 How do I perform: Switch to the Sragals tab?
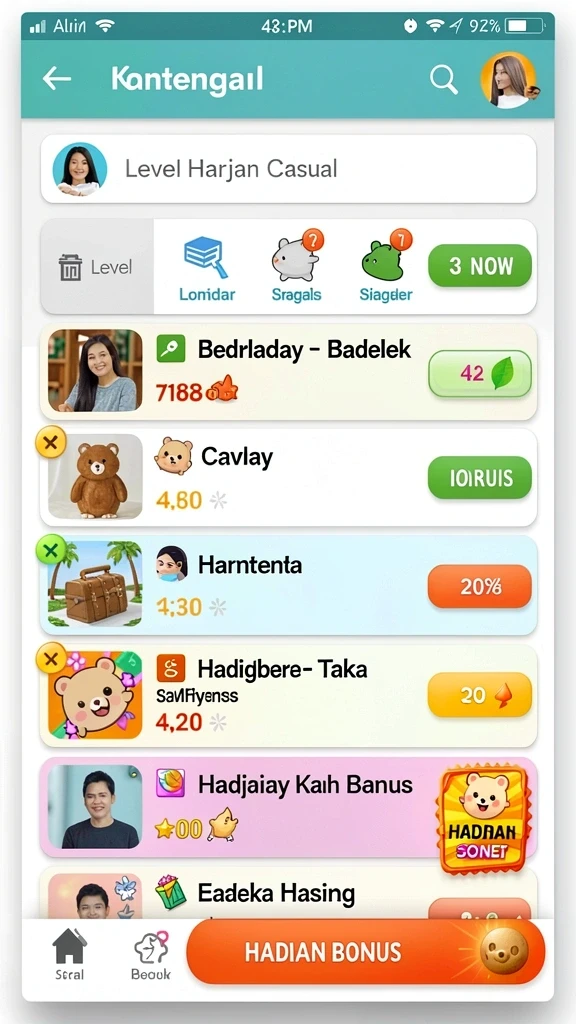296,266
